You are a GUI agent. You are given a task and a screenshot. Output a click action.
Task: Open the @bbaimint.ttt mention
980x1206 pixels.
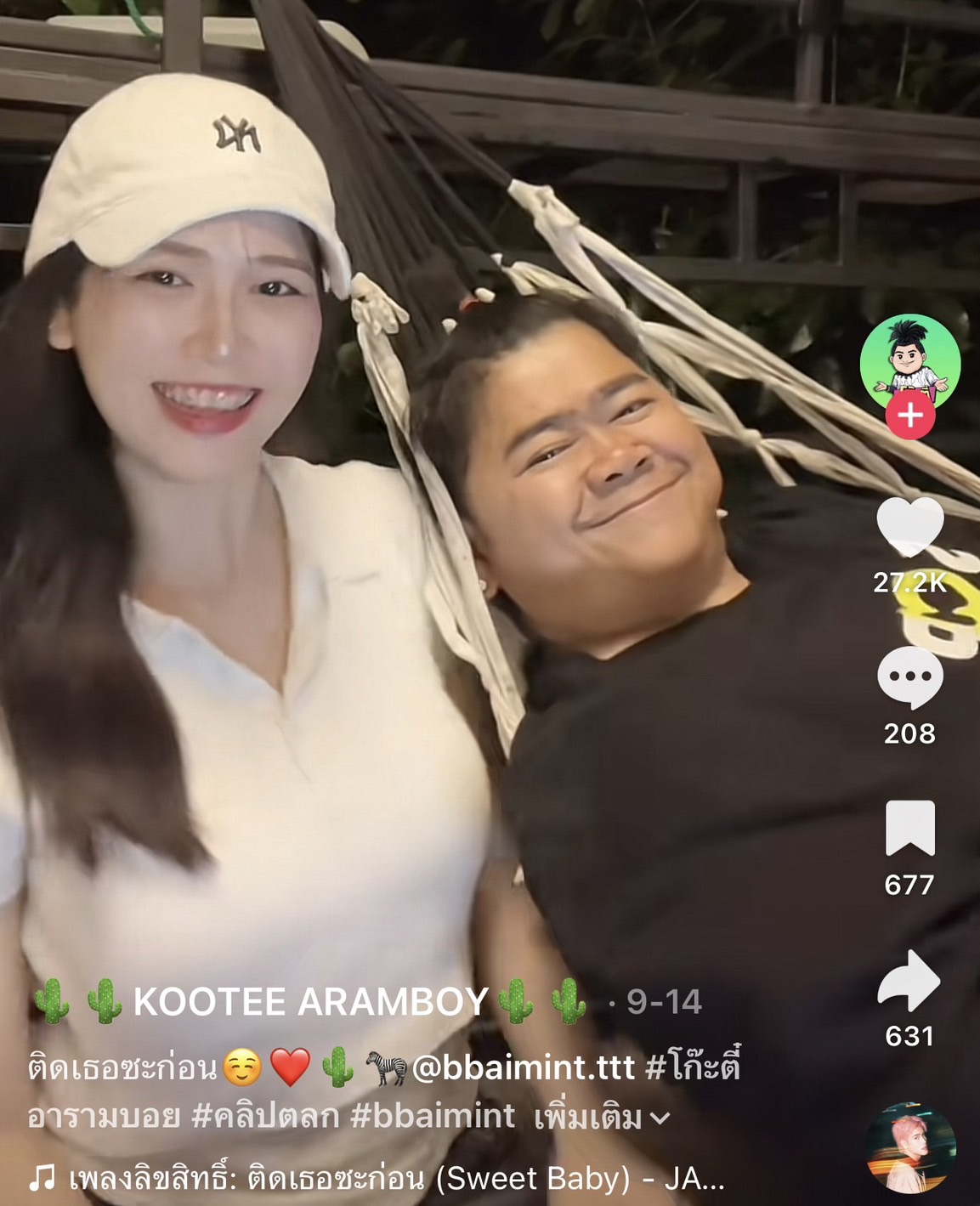(523, 1067)
